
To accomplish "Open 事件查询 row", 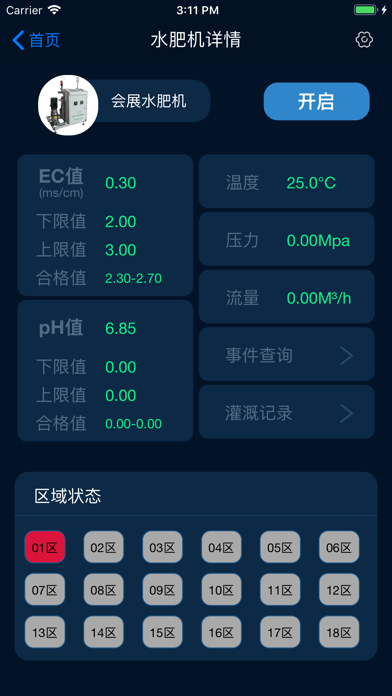I will [x=287, y=354].
